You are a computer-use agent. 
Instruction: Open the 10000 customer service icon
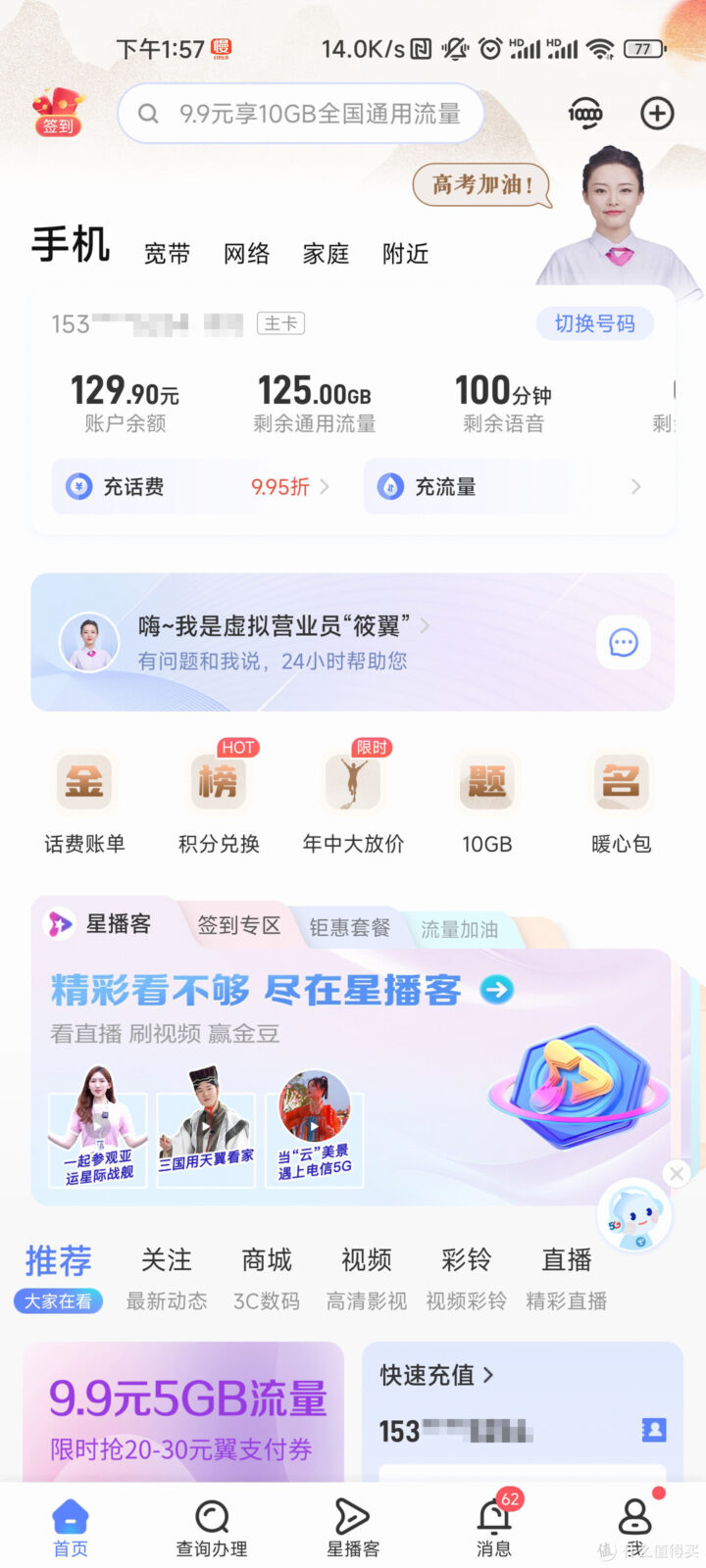[584, 114]
